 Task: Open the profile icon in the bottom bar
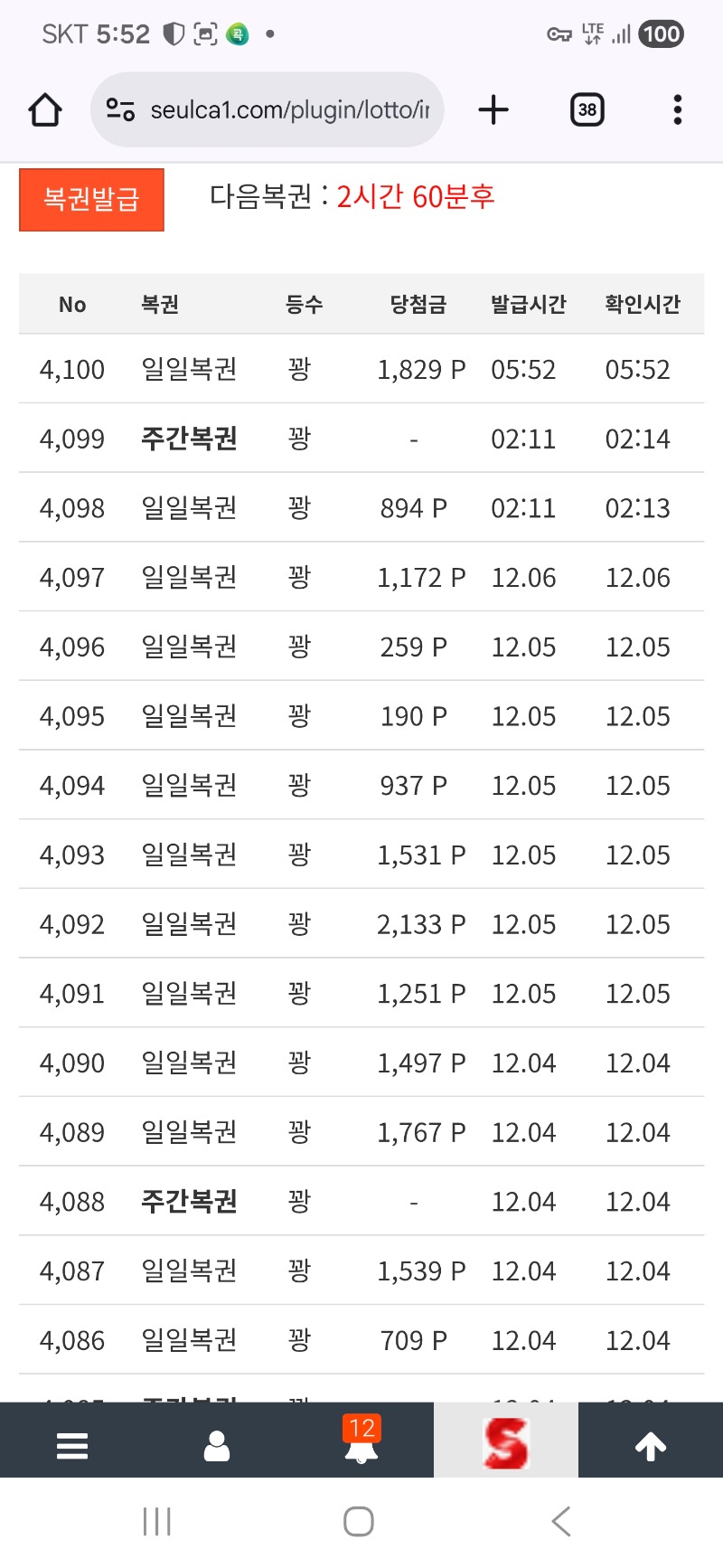tap(216, 1440)
